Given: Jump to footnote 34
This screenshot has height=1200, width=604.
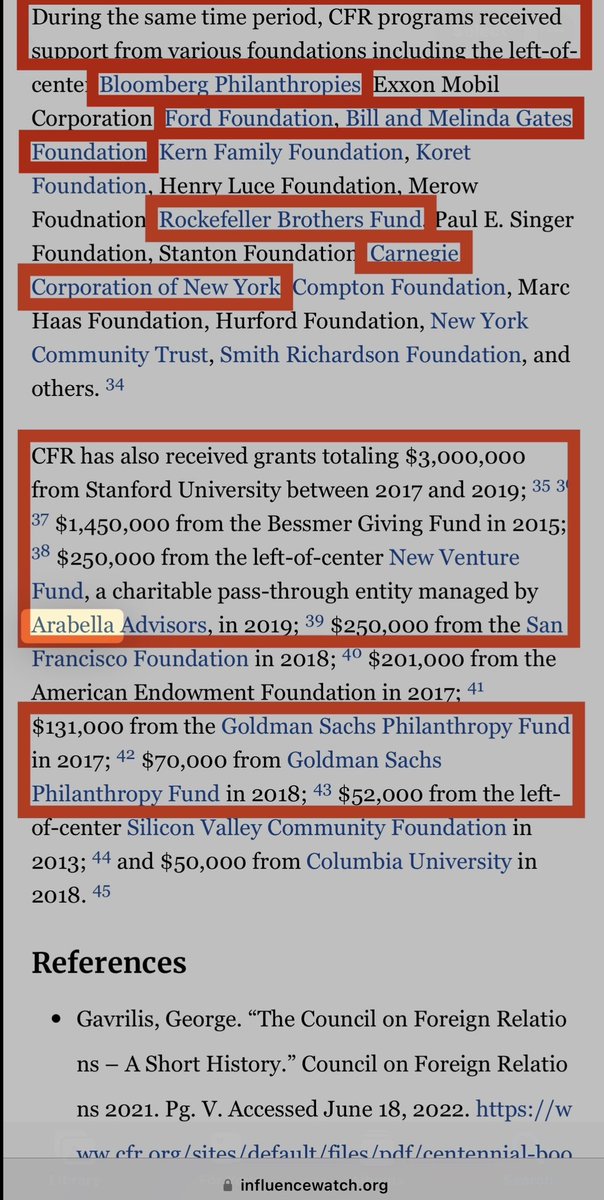Looking at the screenshot, I should point(115,385).
